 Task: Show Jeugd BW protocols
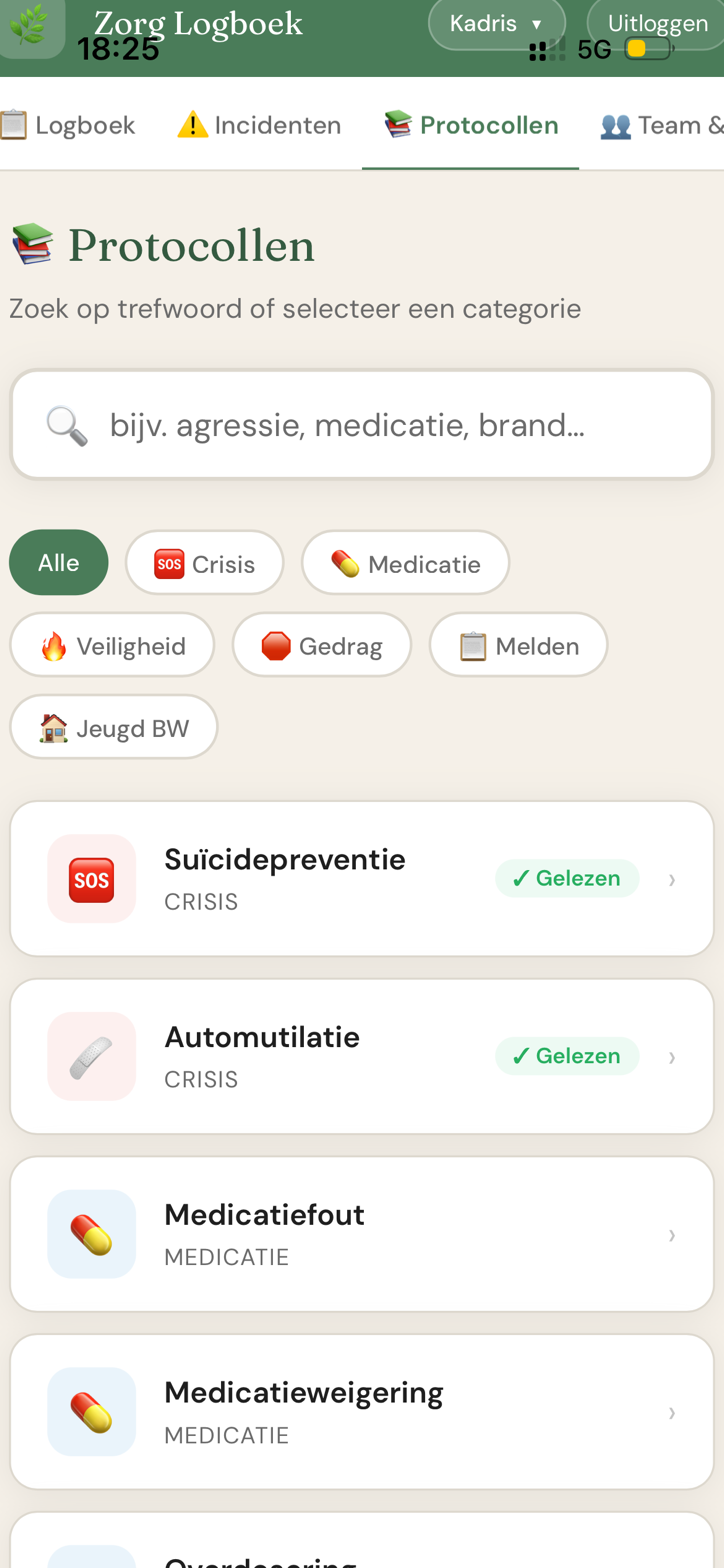tap(114, 727)
